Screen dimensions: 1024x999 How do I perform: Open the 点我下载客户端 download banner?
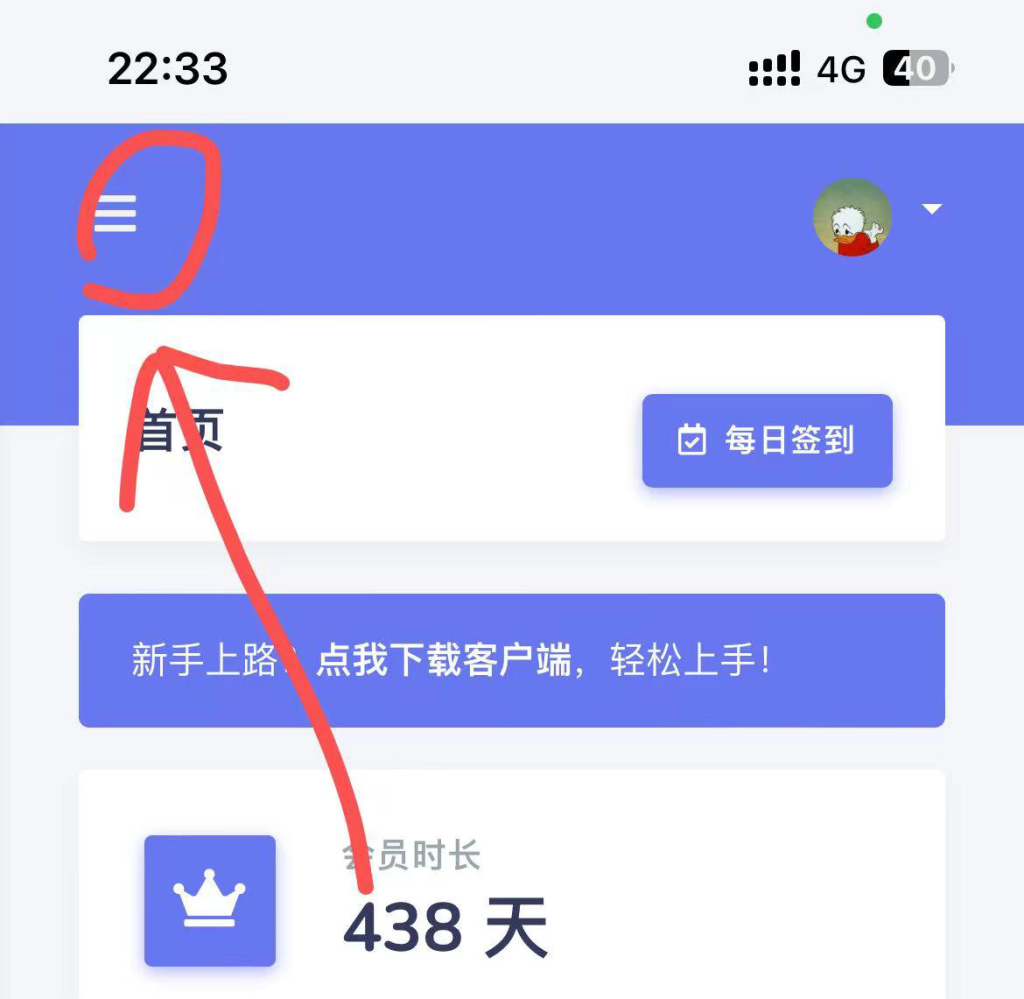[444, 661]
